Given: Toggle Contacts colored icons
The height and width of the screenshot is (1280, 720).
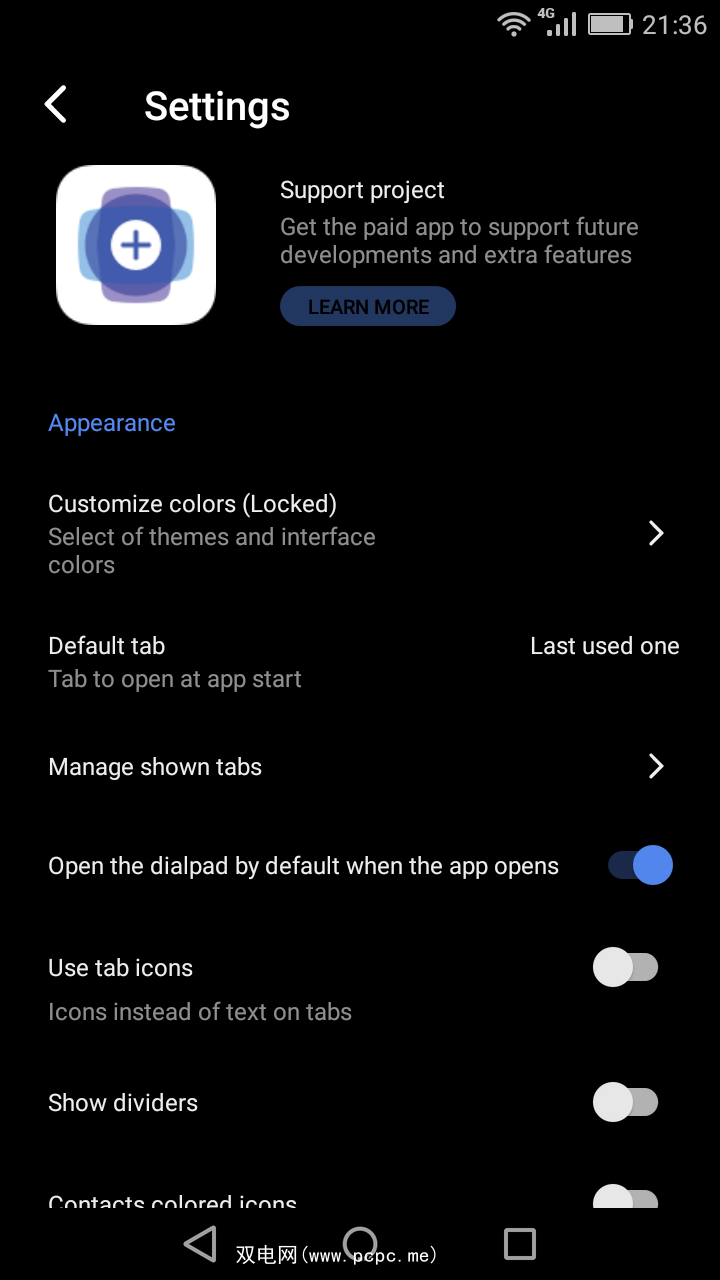Looking at the screenshot, I should point(626,1198).
